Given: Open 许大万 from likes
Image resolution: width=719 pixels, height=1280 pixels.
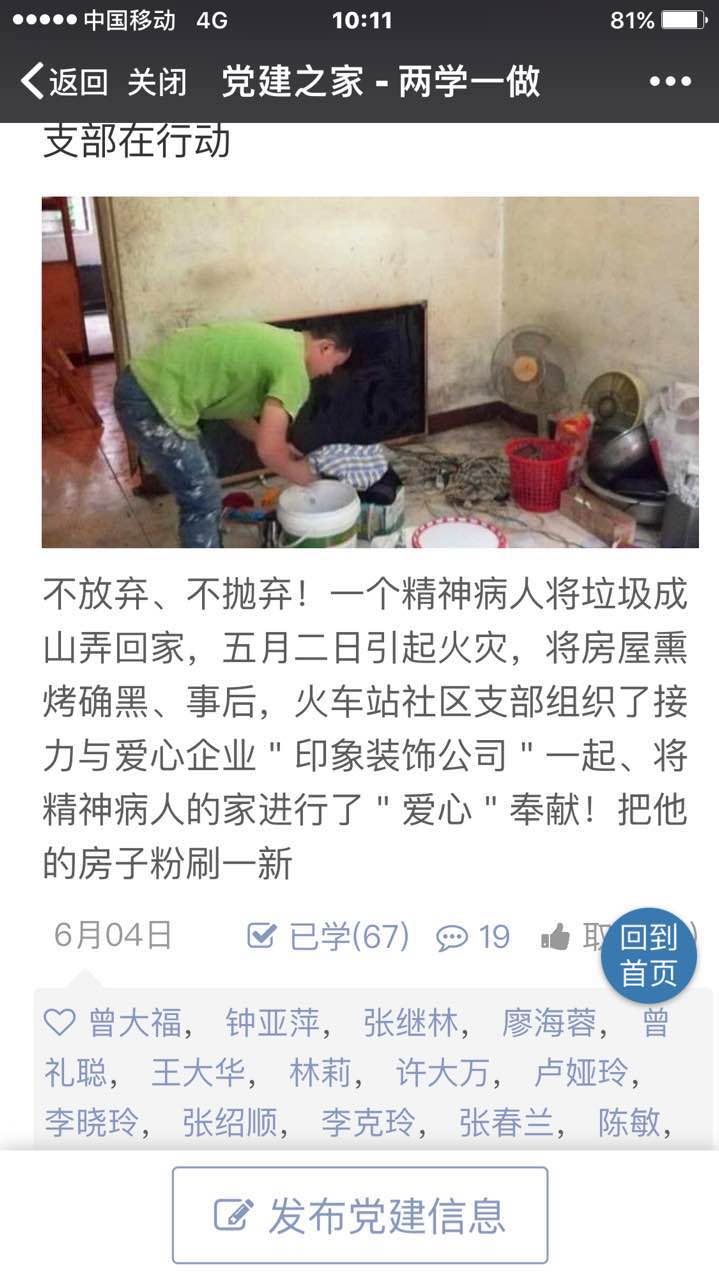Looking at the screenshot, I should tap(442, 1074).
